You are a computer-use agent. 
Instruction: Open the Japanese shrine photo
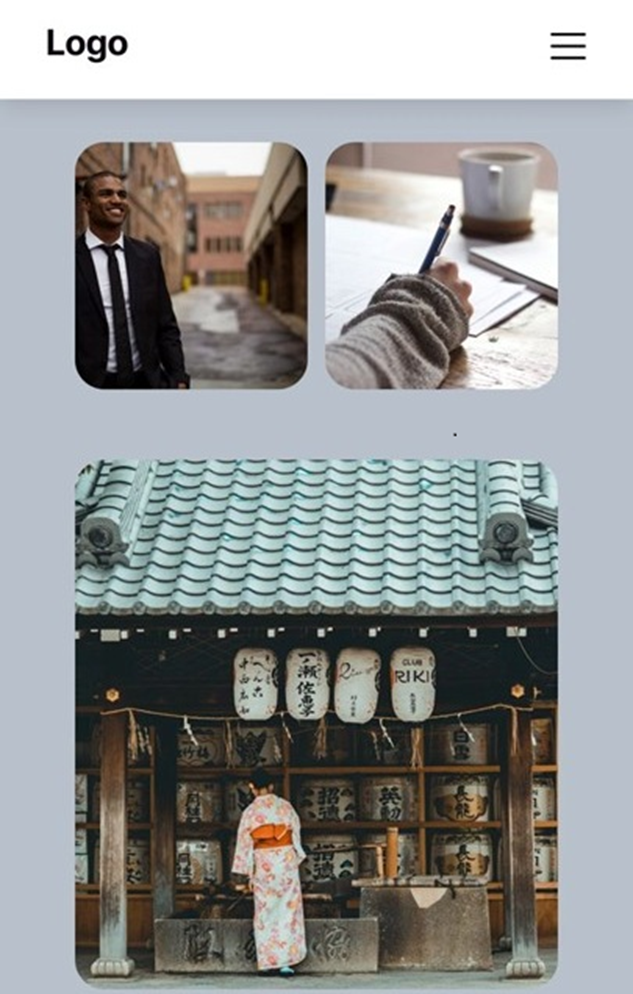point(316,720)
